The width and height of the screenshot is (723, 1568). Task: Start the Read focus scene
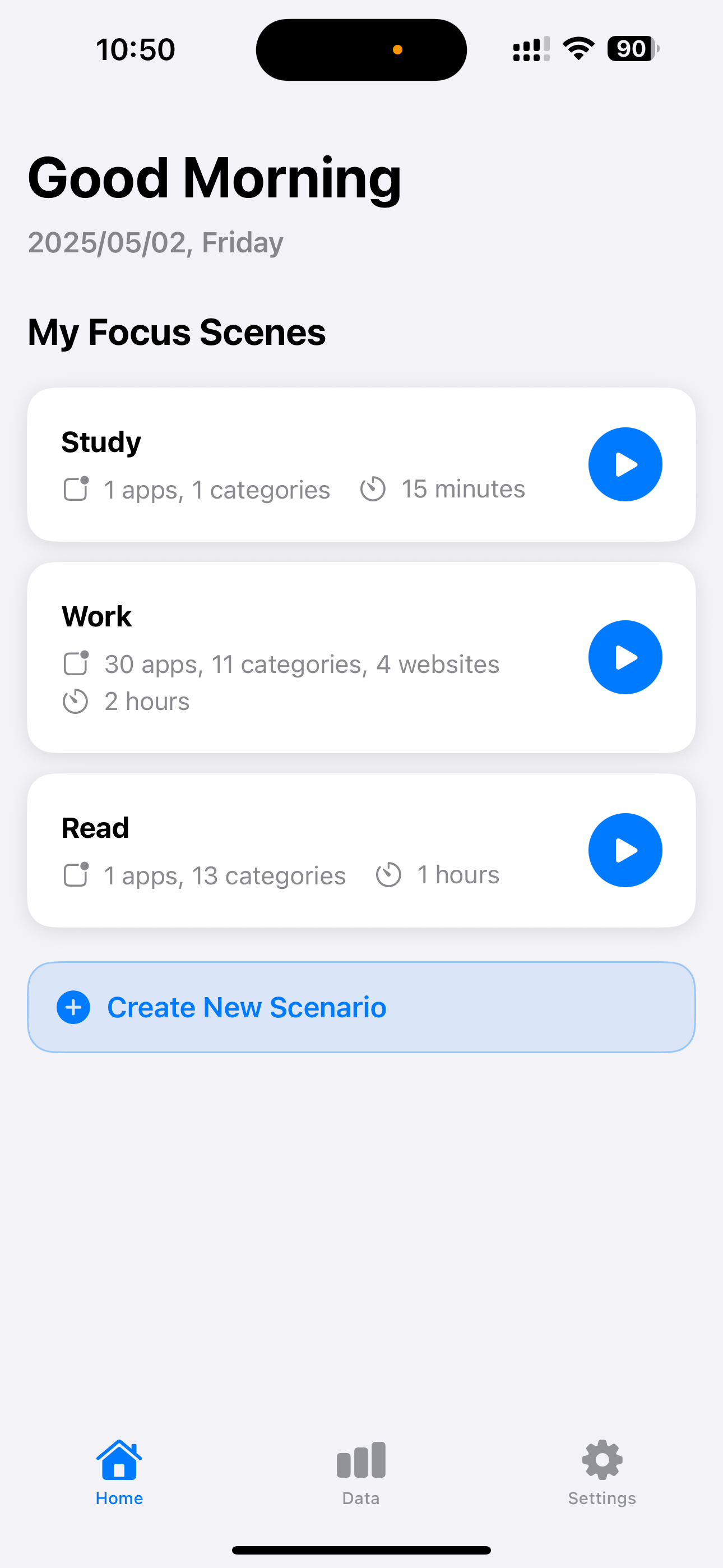click(x=625, y=850)
